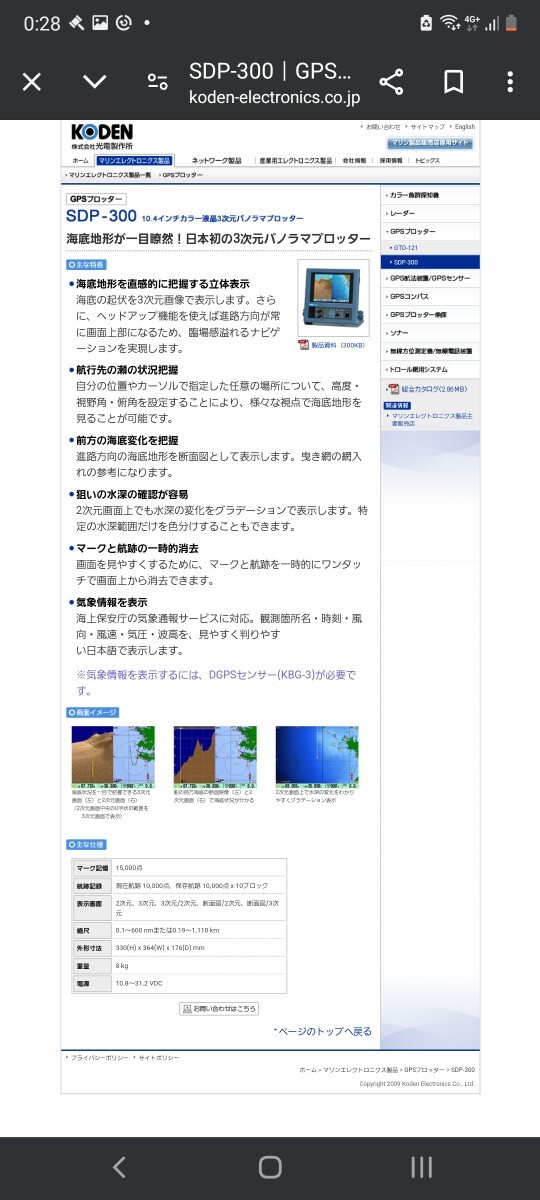This screenshot has width=540, height=1200.
Task: Open the プライバシーポリシー footer link
Action: (x=98, y=1057)
